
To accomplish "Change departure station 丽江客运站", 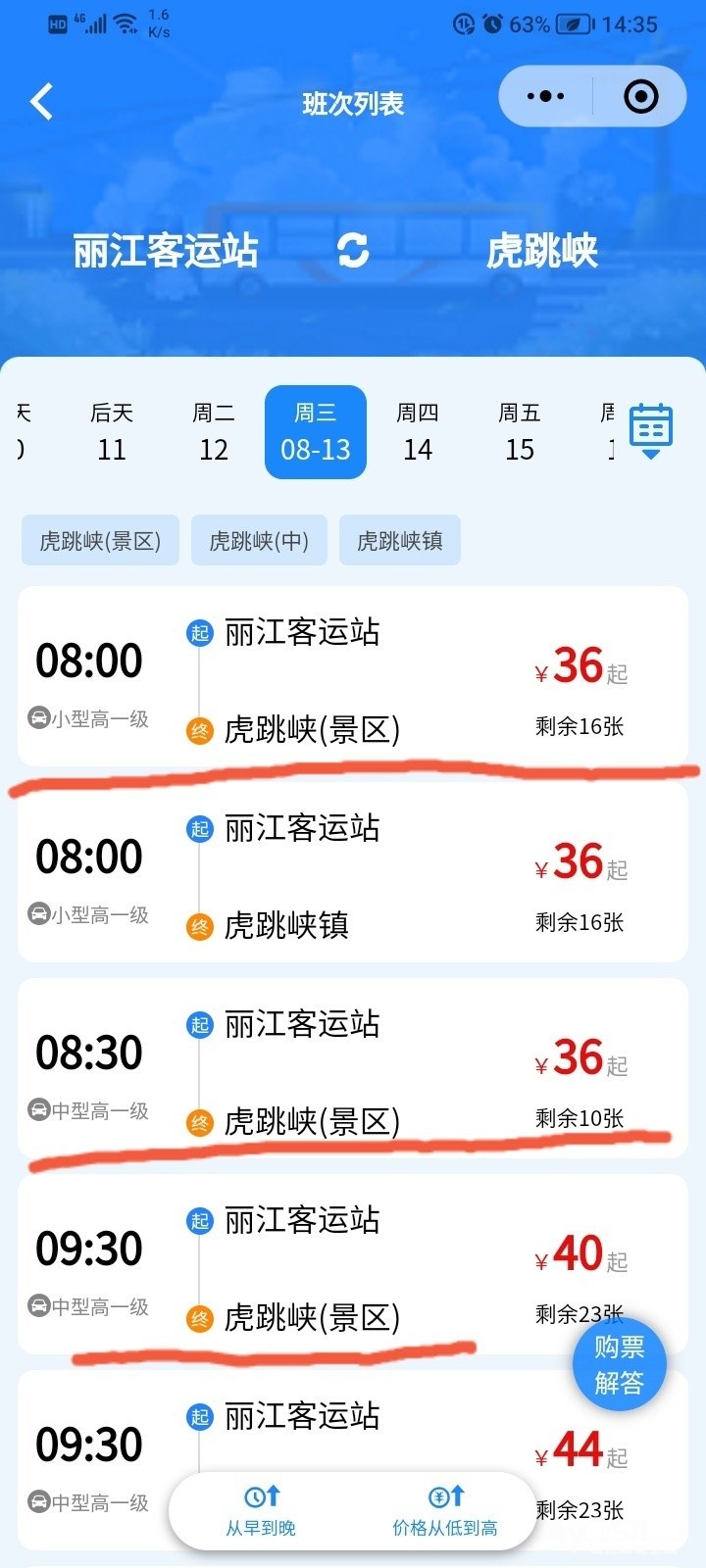I will coord(166,251).
